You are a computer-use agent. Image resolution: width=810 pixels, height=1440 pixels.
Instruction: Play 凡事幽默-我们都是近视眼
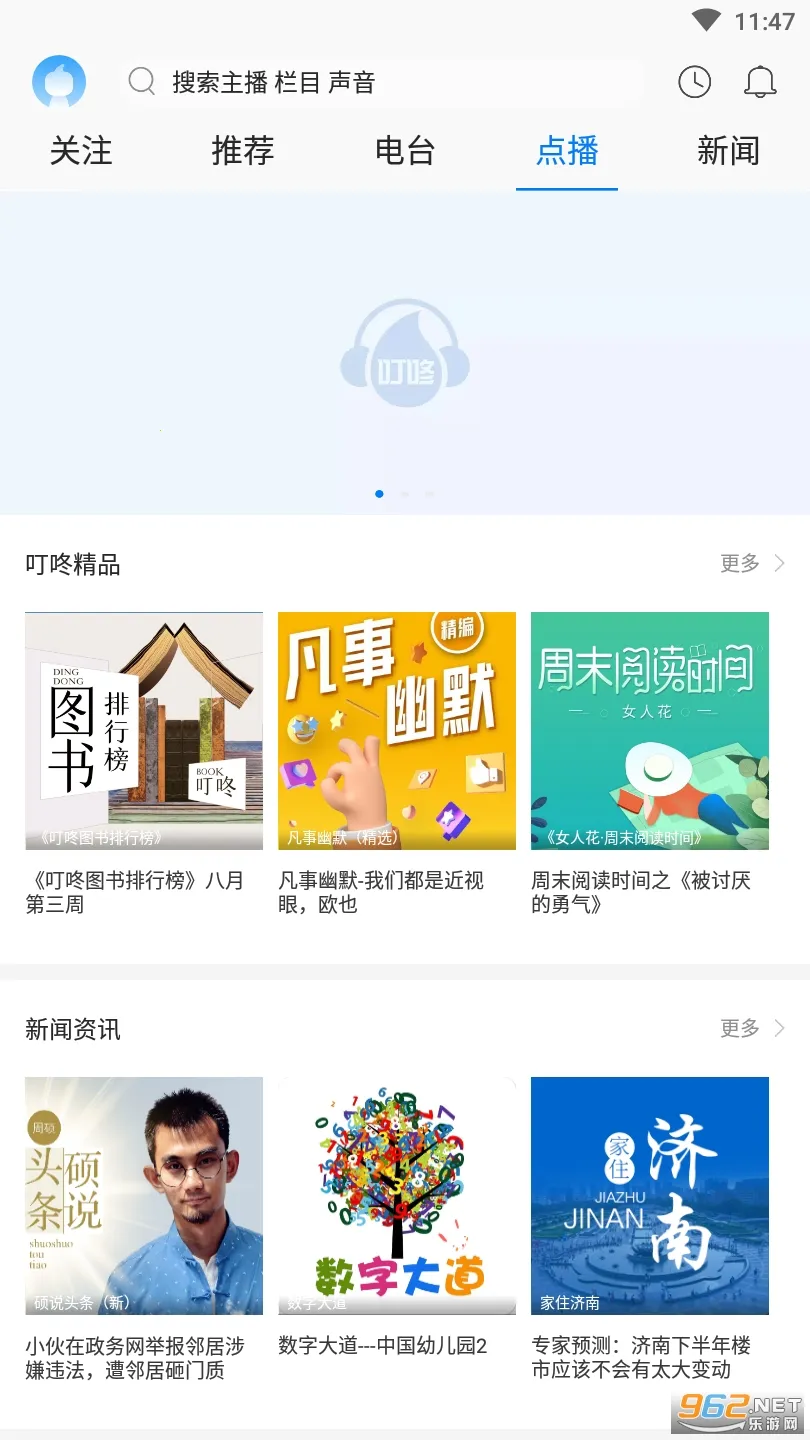[397, 731]
